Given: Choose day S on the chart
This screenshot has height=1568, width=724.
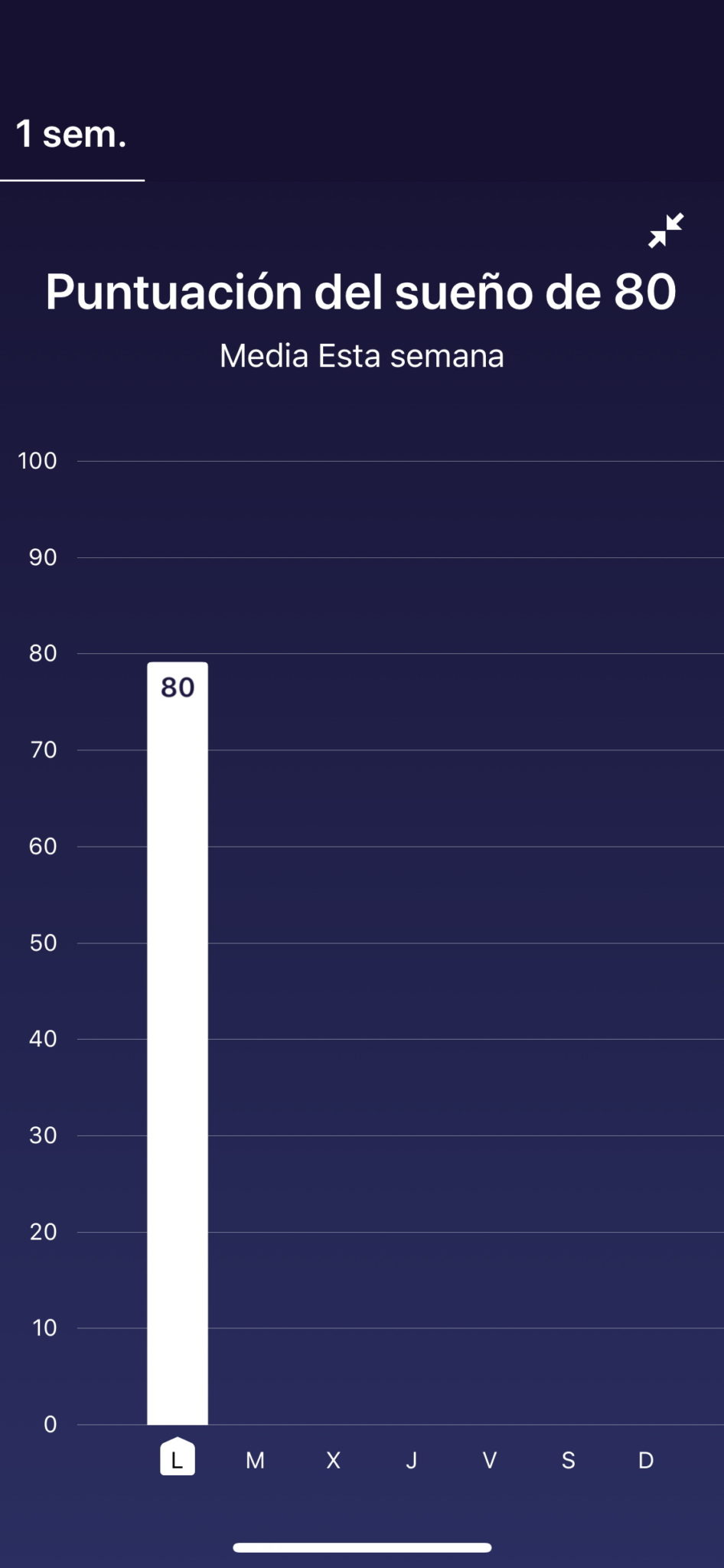Looking at the screenshot, I should click(568, 1461).
